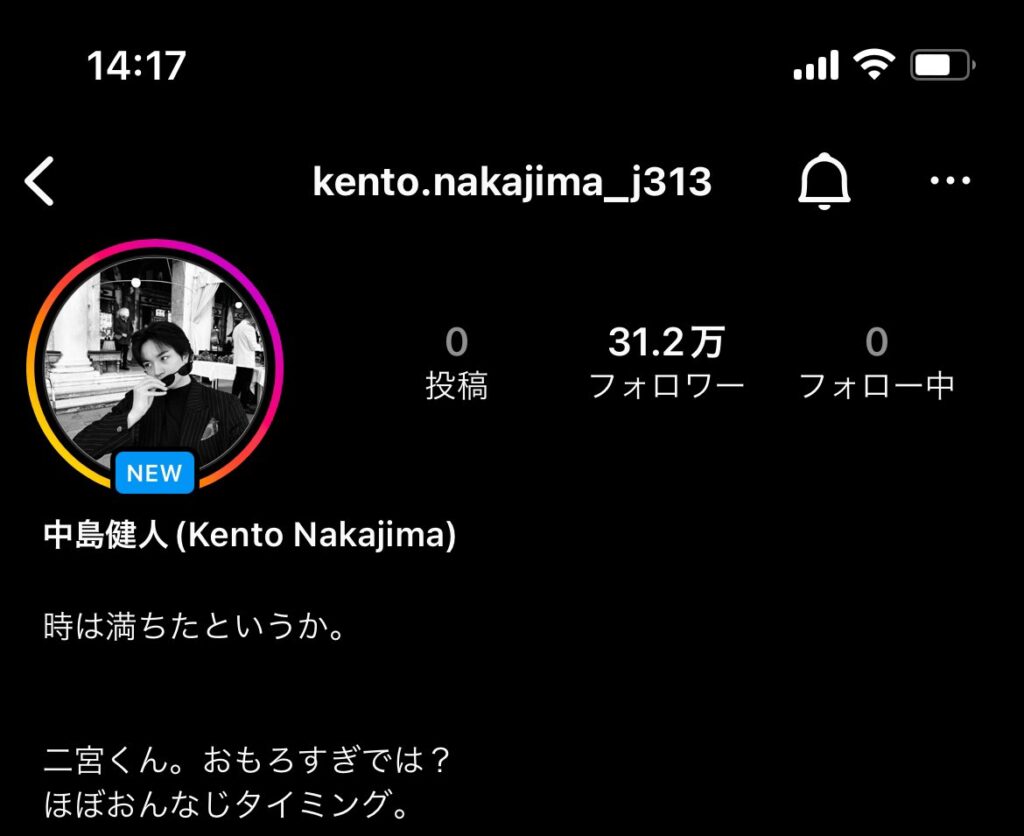This screenshot has width=1024, height=836.
Task: Open the three-dot overflow menu
Action: pyautogui.click(x=950, y=181)
